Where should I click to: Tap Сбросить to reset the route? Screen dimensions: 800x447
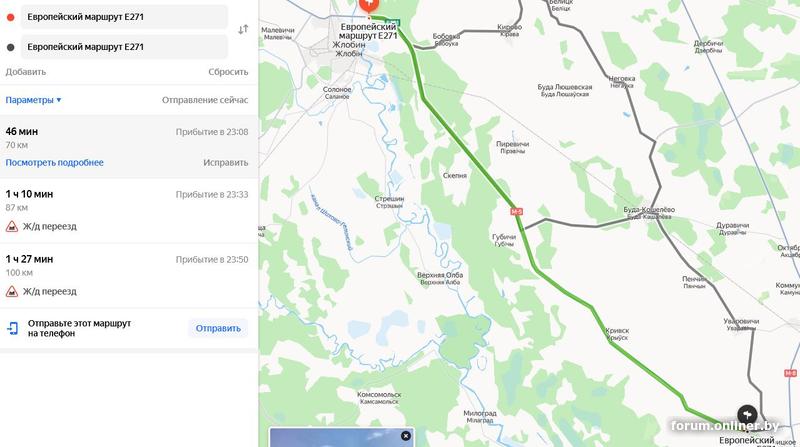click(x=227, y=72)
